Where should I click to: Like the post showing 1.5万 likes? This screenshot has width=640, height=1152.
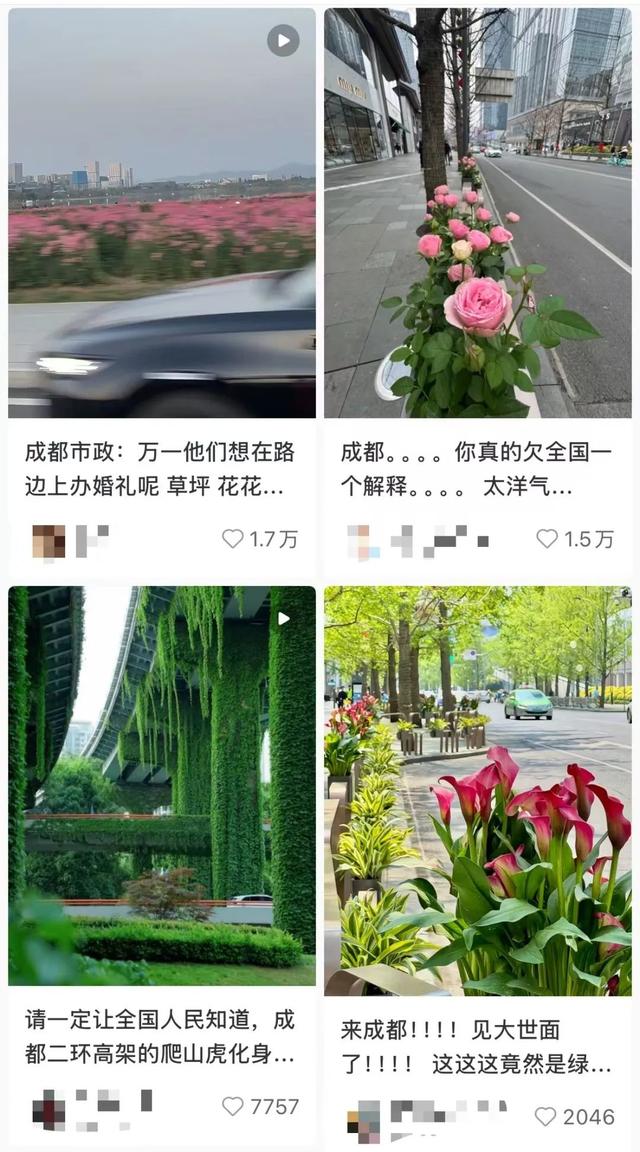pos(547,539)
